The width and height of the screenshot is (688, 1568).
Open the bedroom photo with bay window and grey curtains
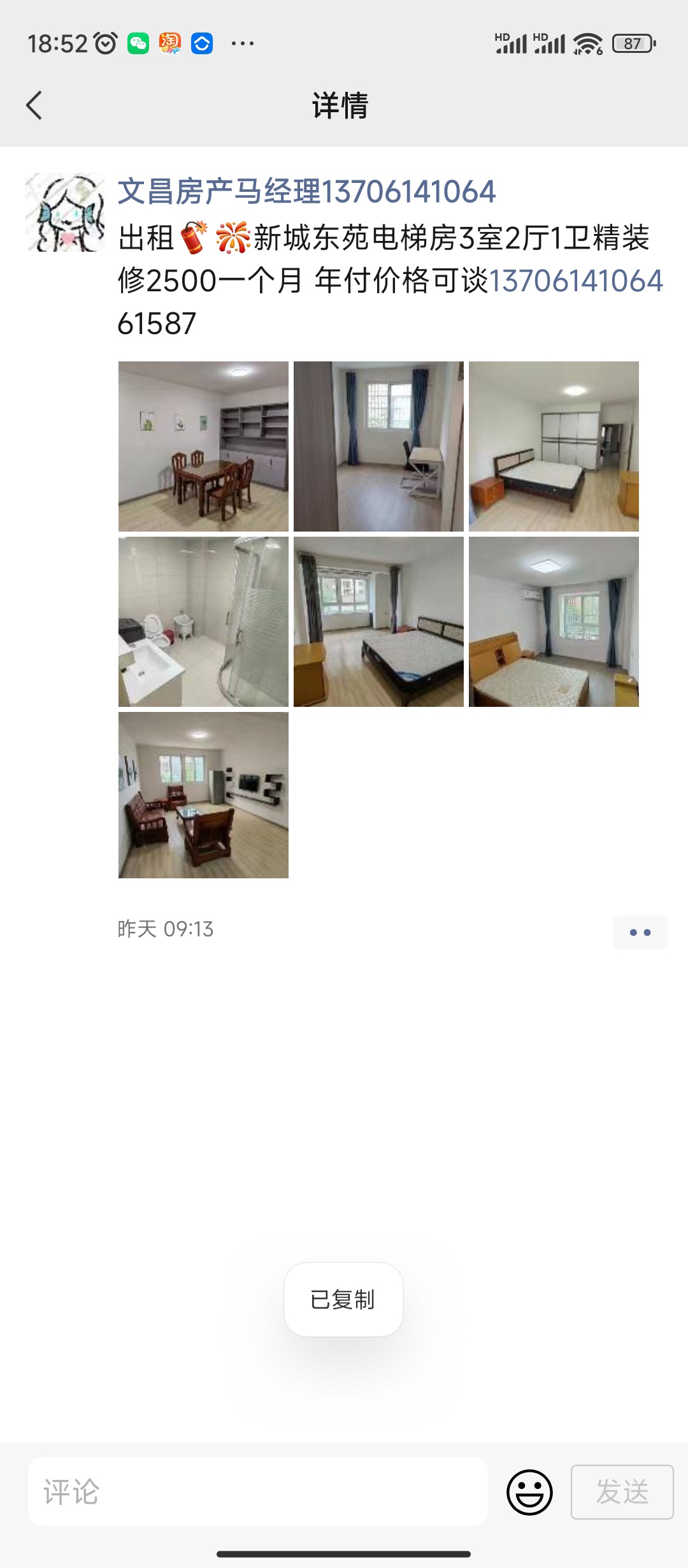[378, 621]
